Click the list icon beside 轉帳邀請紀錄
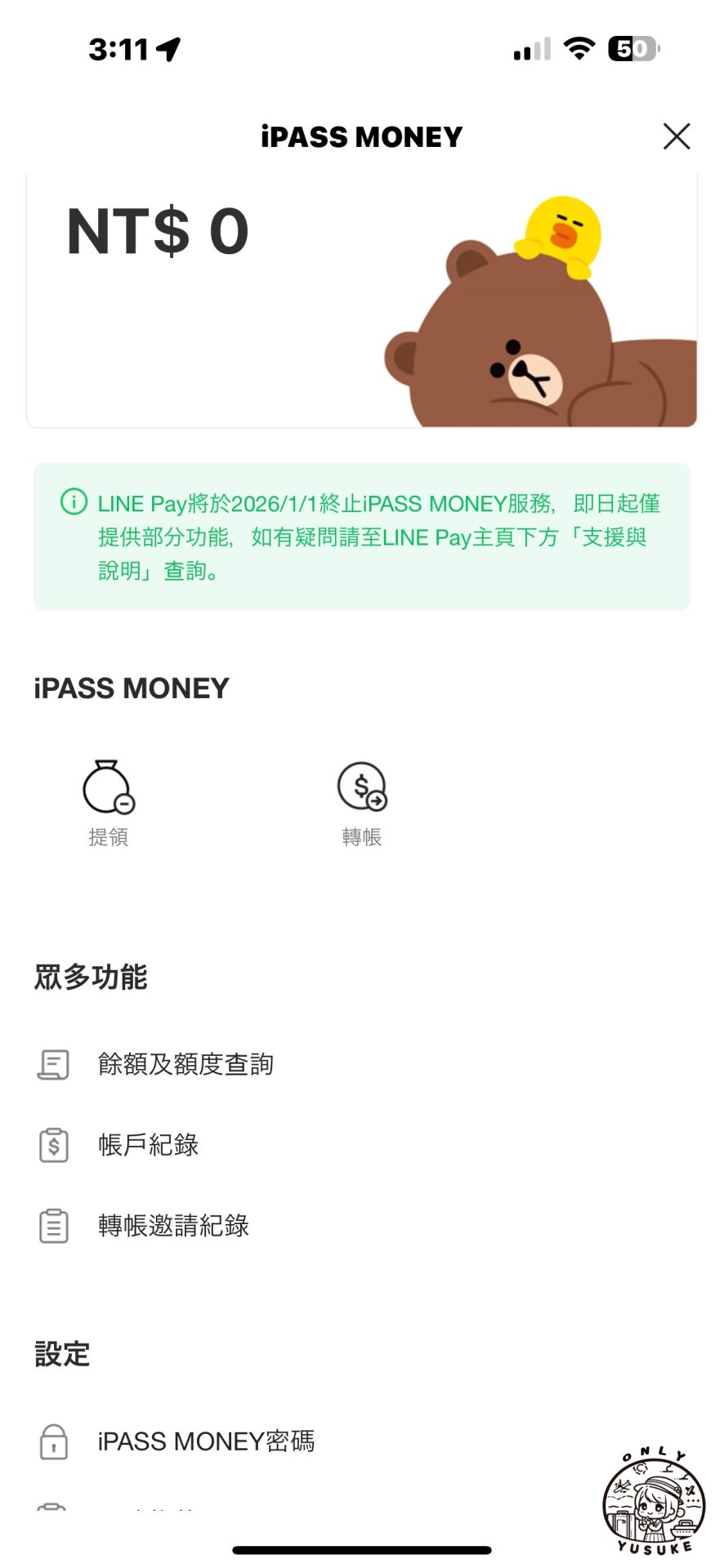Screen dimensions: 724x1568 tap(53, 1225)
